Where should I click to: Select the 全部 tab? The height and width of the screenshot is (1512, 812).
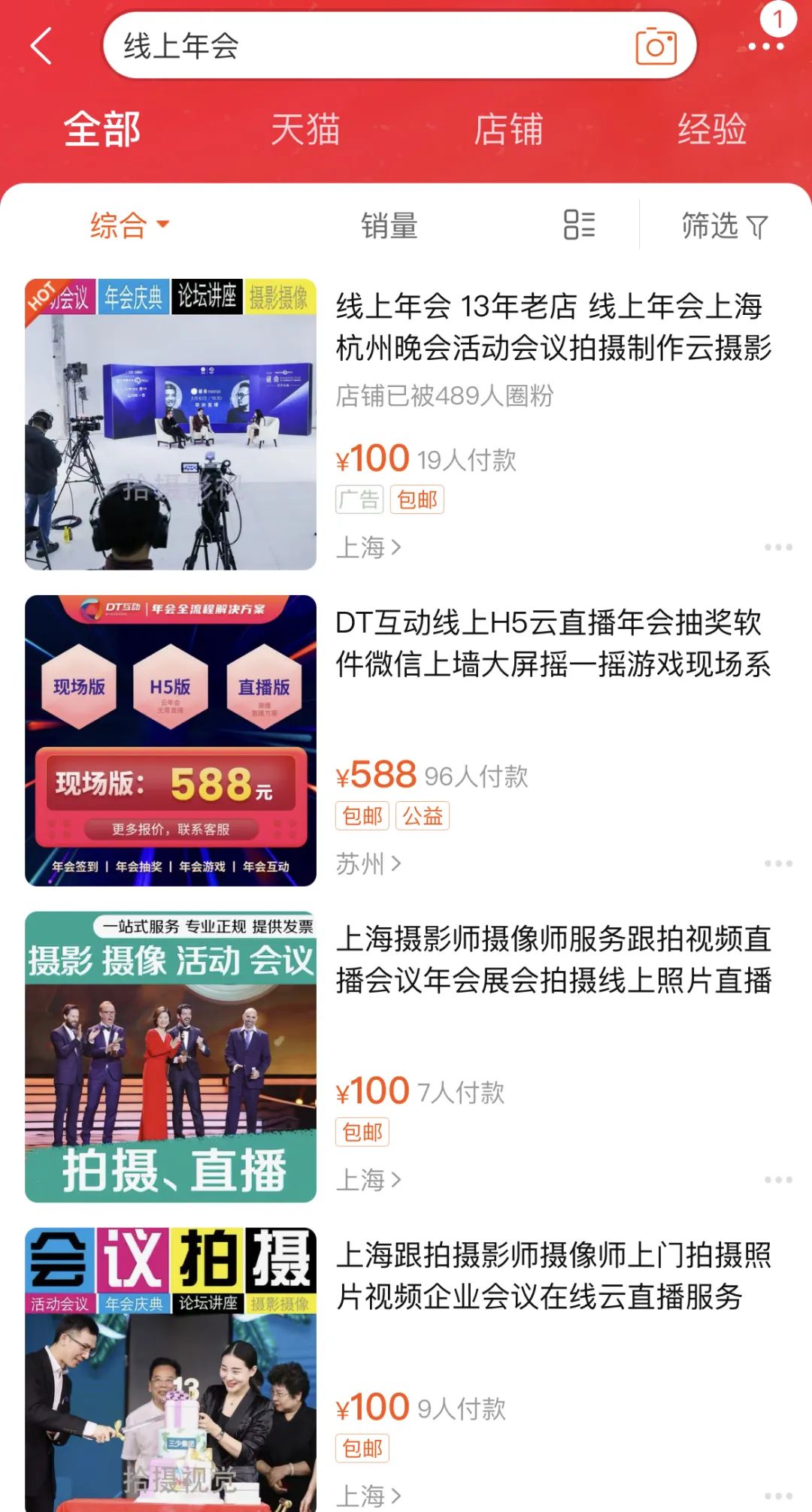click(x=102, y=129)
